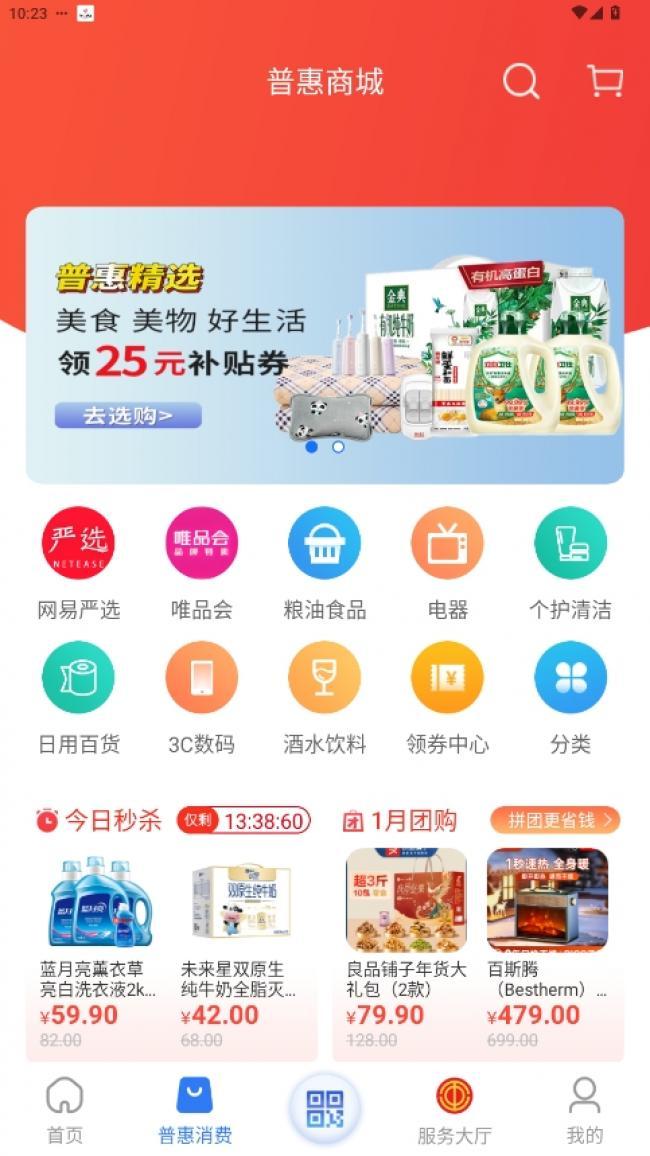Open all 分类 categories
The height and width of the screenshot is (1156, 650).
click(570, 678)
